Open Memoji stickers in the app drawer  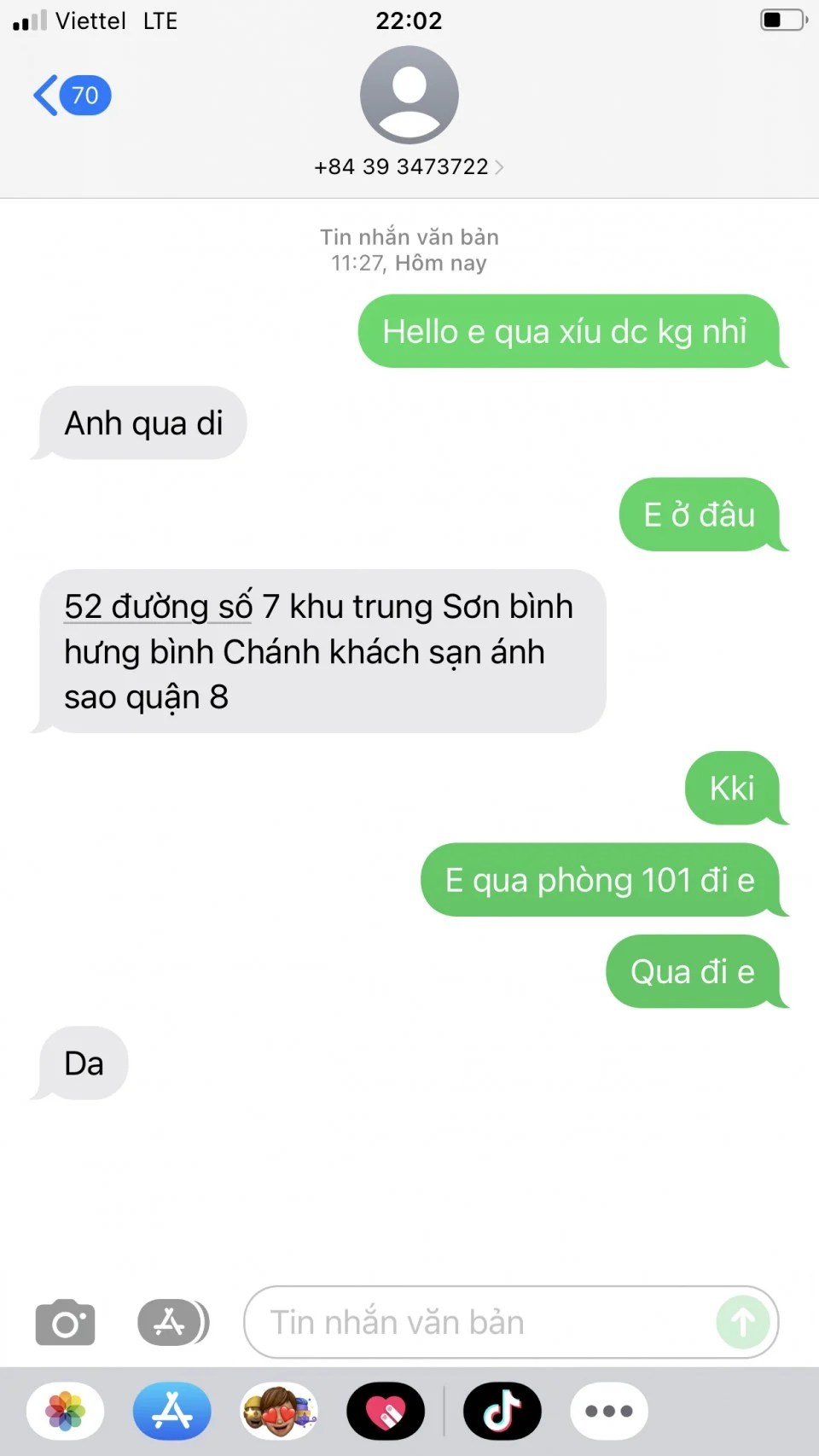279,1411
